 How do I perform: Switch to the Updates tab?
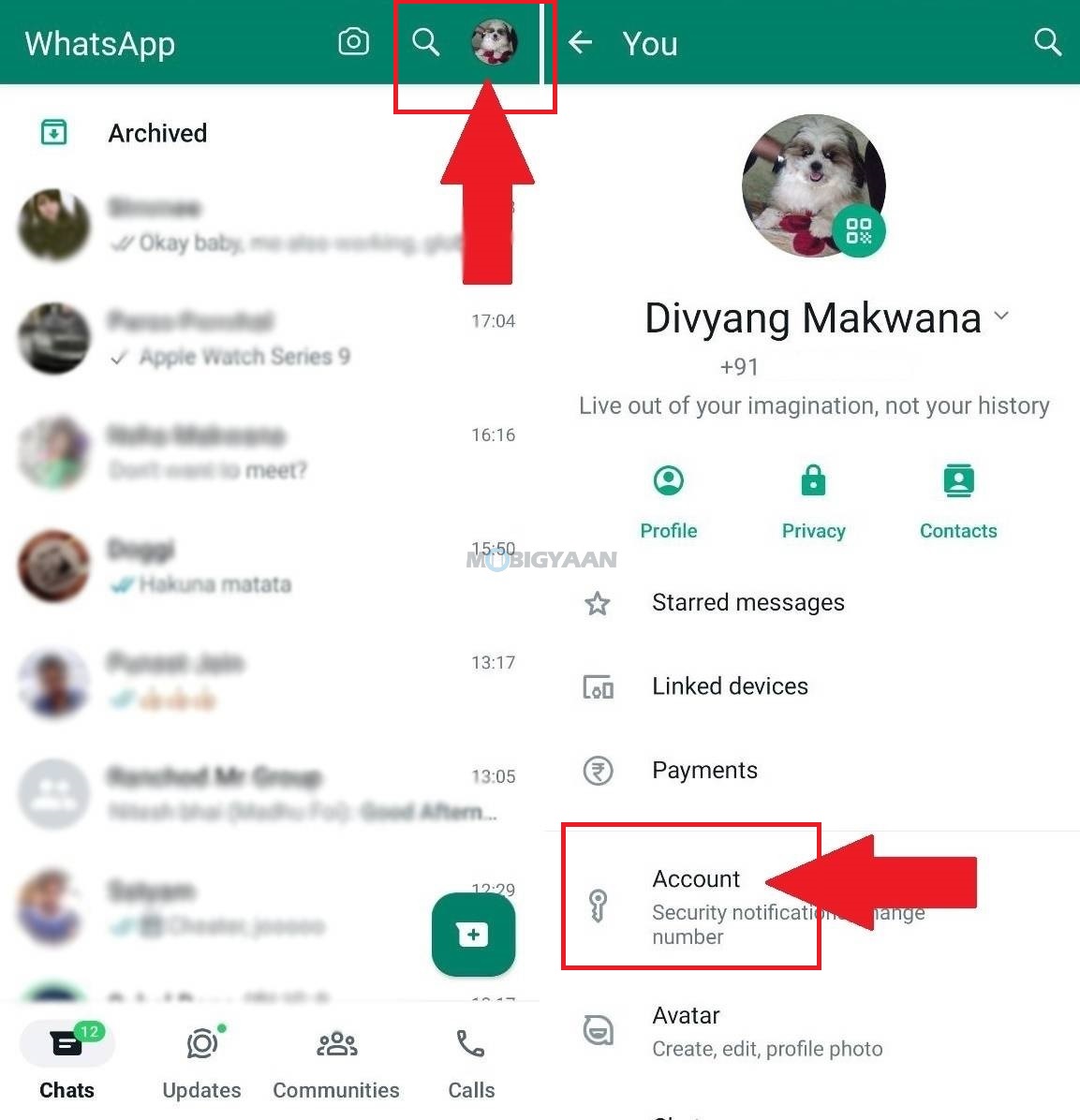(x=201, y=1062)
